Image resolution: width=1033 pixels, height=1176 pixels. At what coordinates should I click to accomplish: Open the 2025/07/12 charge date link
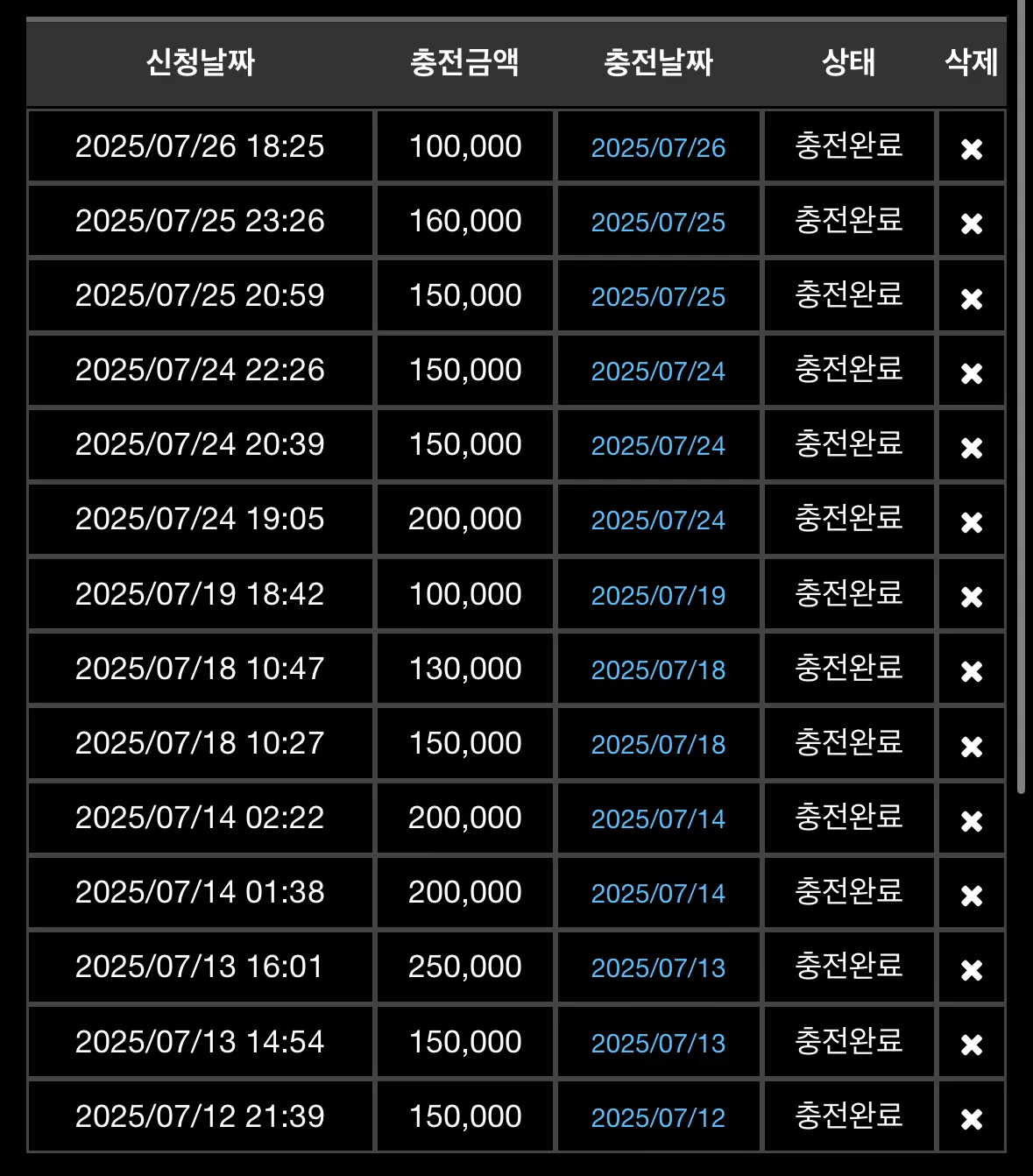tap(658, 1118)
